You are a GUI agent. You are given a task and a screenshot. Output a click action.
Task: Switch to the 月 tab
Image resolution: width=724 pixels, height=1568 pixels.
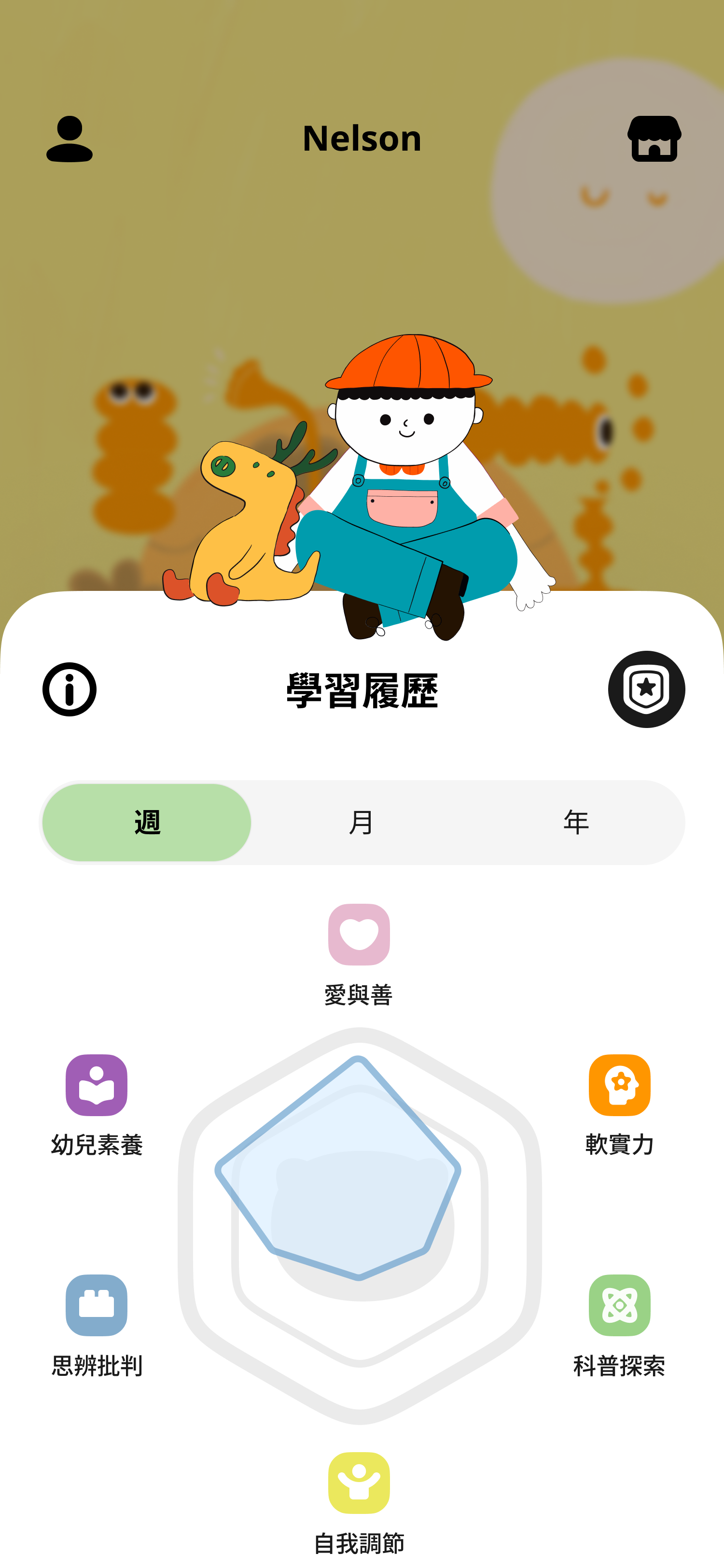click(x=362, y=822)
